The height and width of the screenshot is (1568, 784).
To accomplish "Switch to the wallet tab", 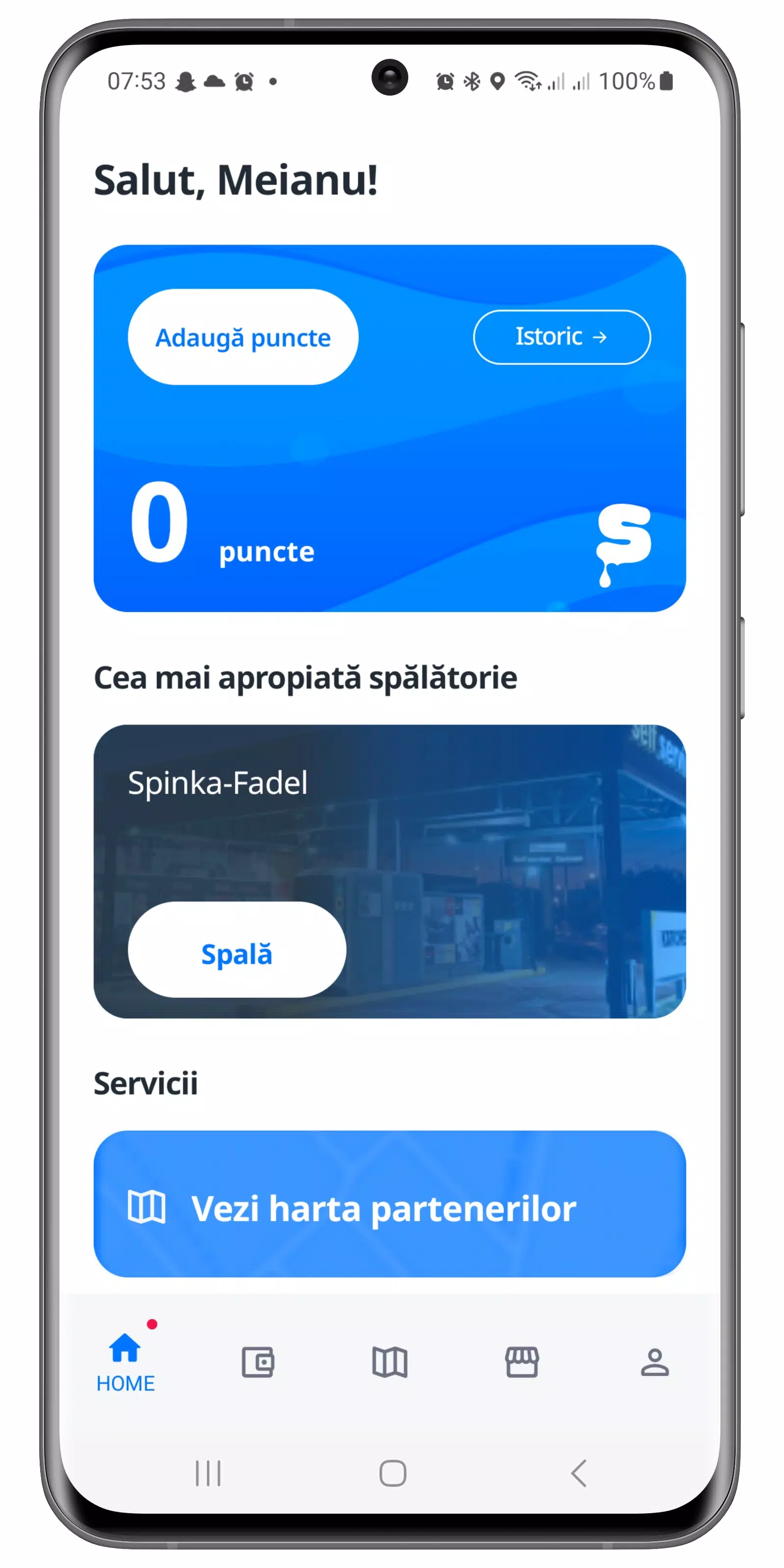I will (x=258, y=1362).
